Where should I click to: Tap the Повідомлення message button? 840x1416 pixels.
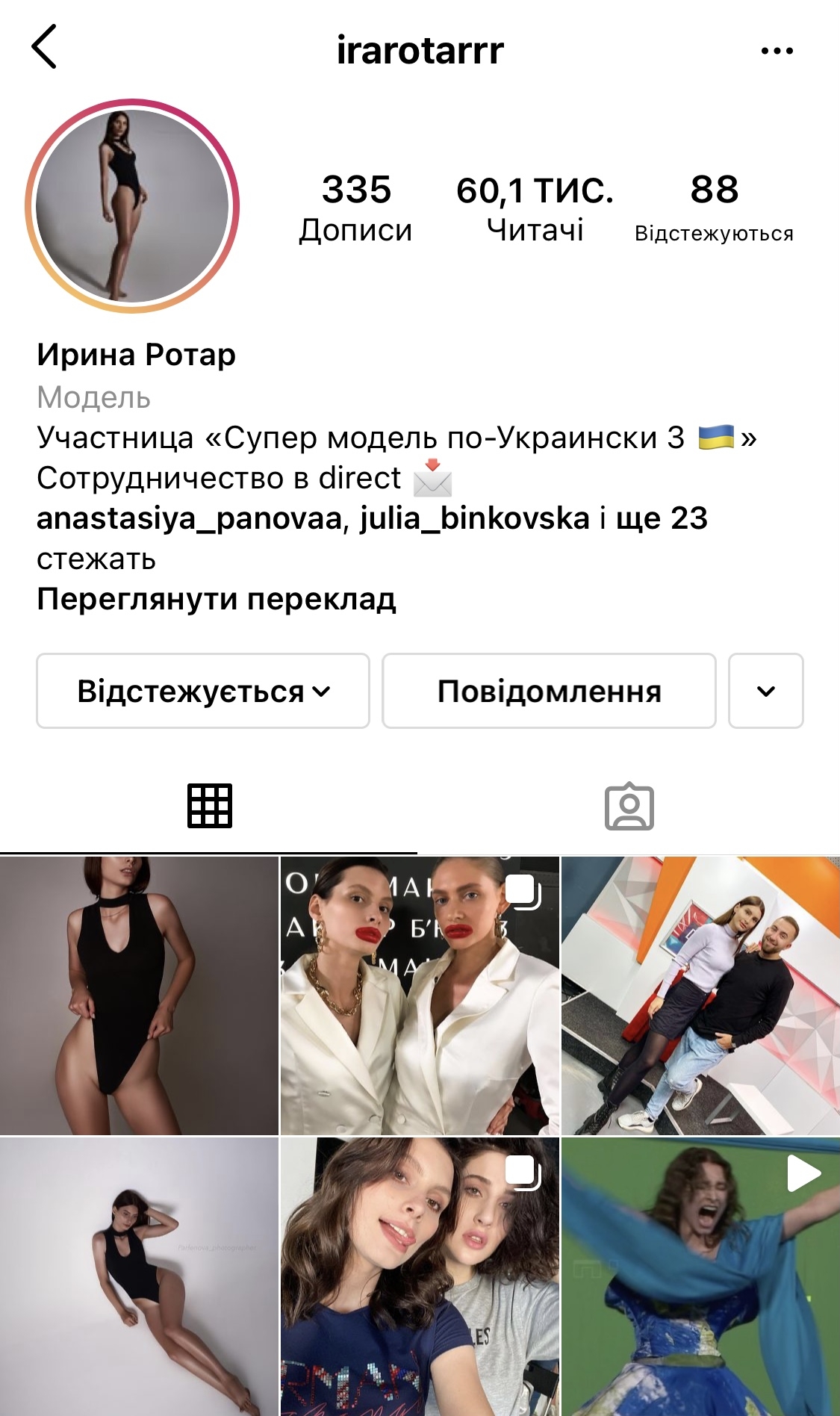[x=549, y=691]
